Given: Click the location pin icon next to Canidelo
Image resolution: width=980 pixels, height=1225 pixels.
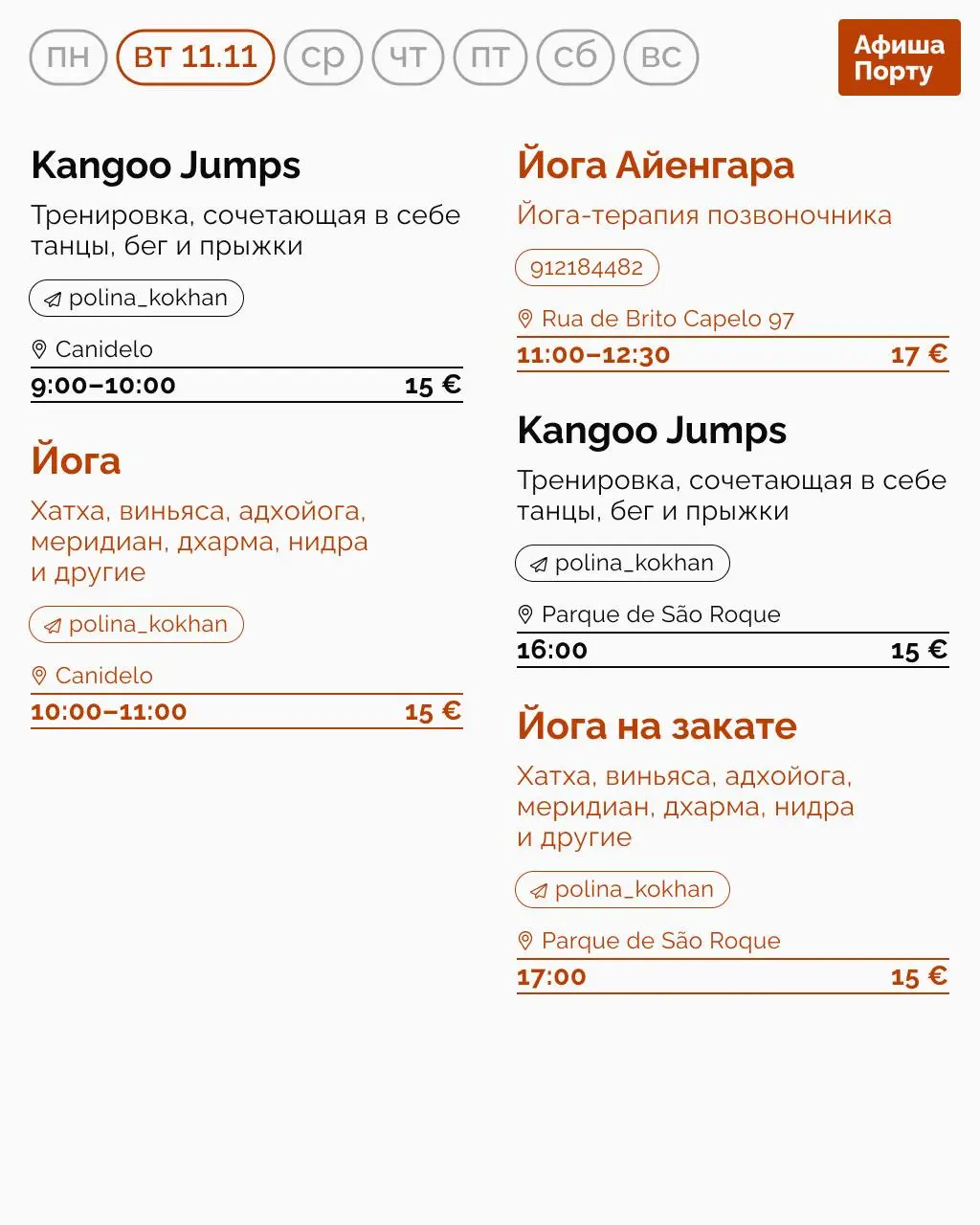Looking at the screenshot, I should tap(40, 348).
